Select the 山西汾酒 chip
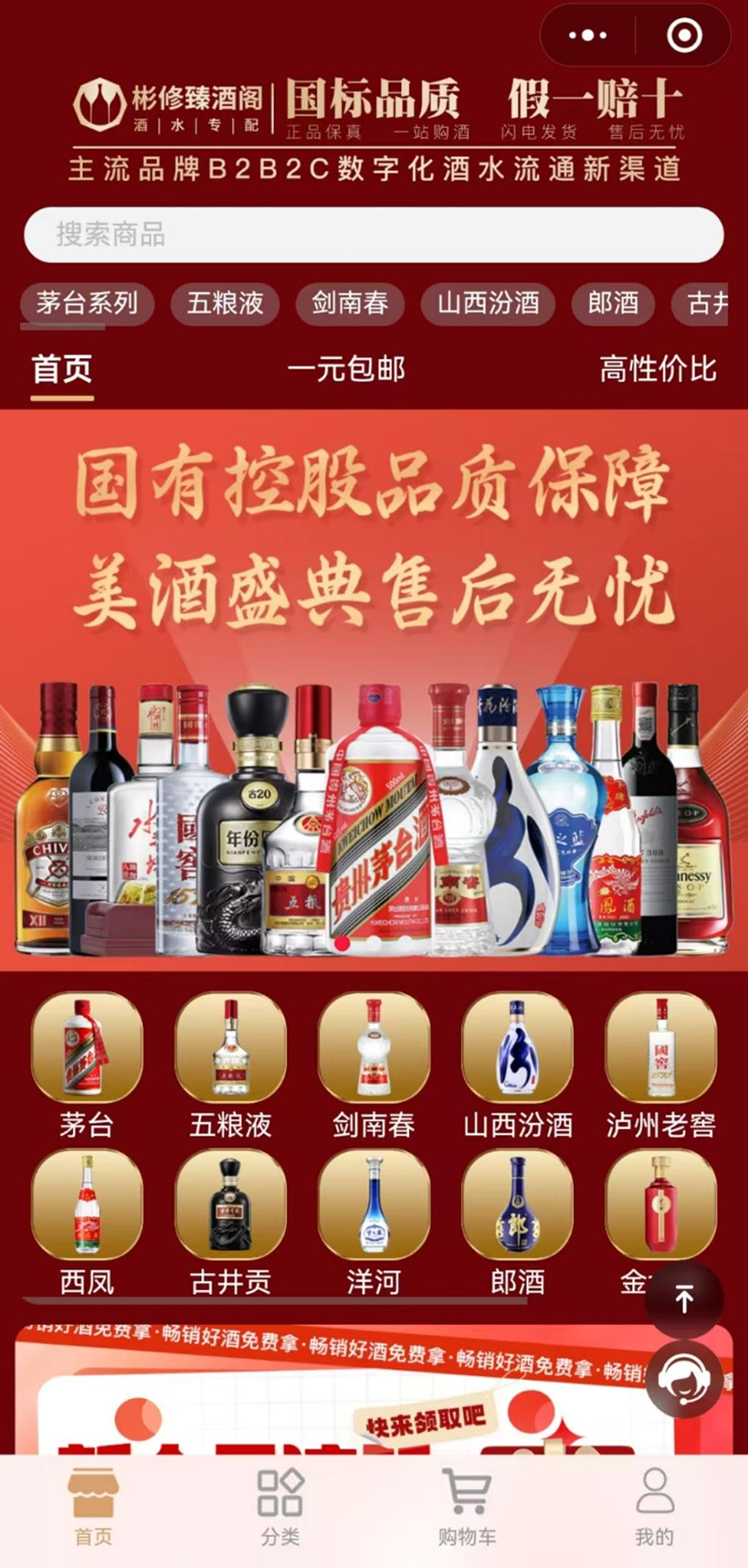This screenshot has width=748, height=1568. 488,303
